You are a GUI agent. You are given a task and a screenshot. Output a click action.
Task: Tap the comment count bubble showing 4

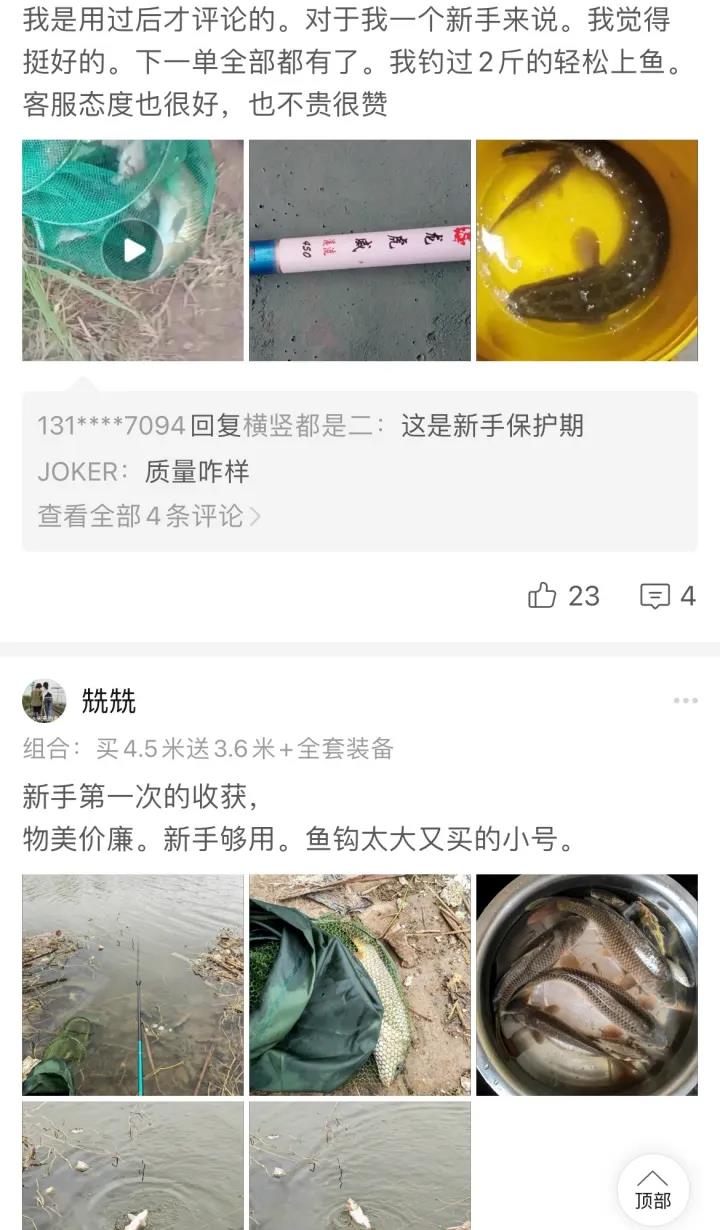click(657, 595)
